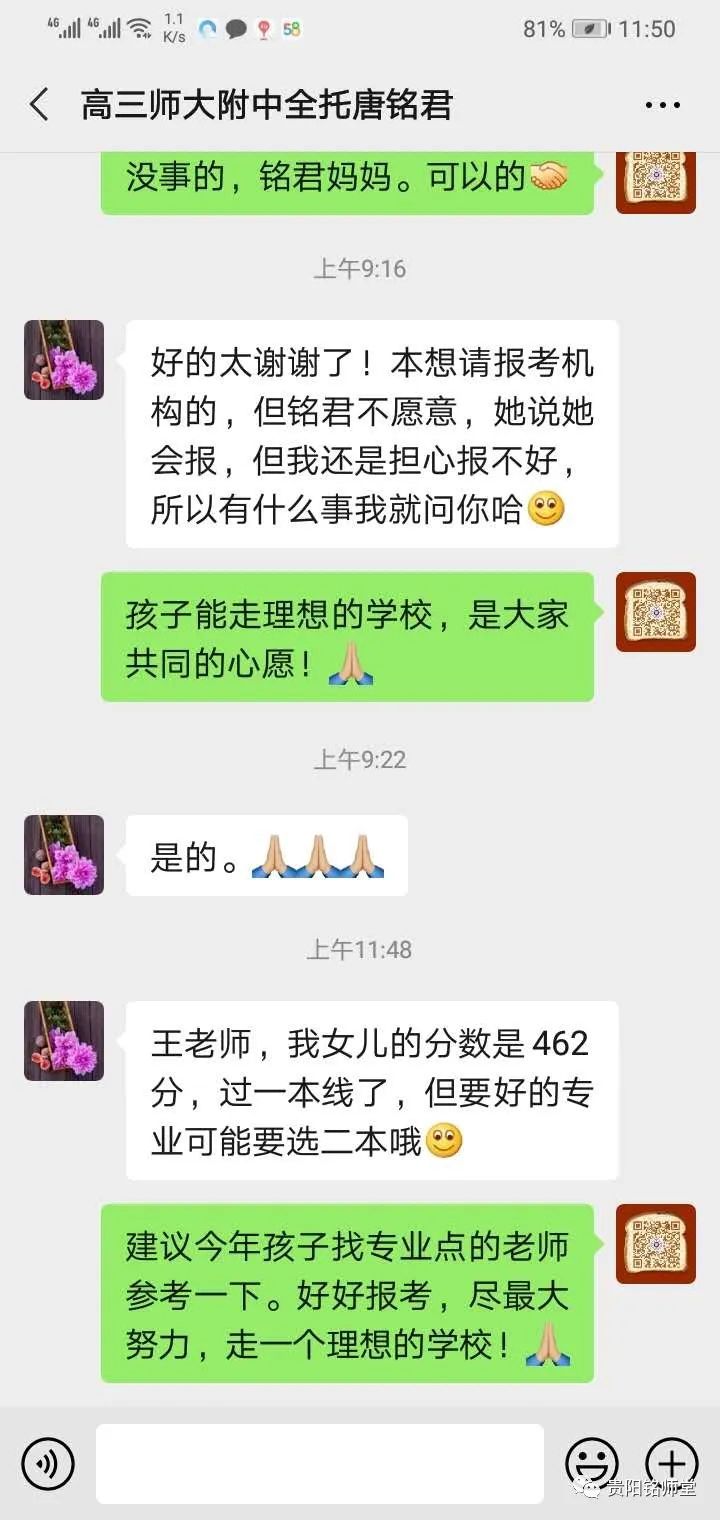Open toast avatar beside the 建议今年孩子 message
This screenshot has height=1520, width=720.
click(x=655, y=1243)
